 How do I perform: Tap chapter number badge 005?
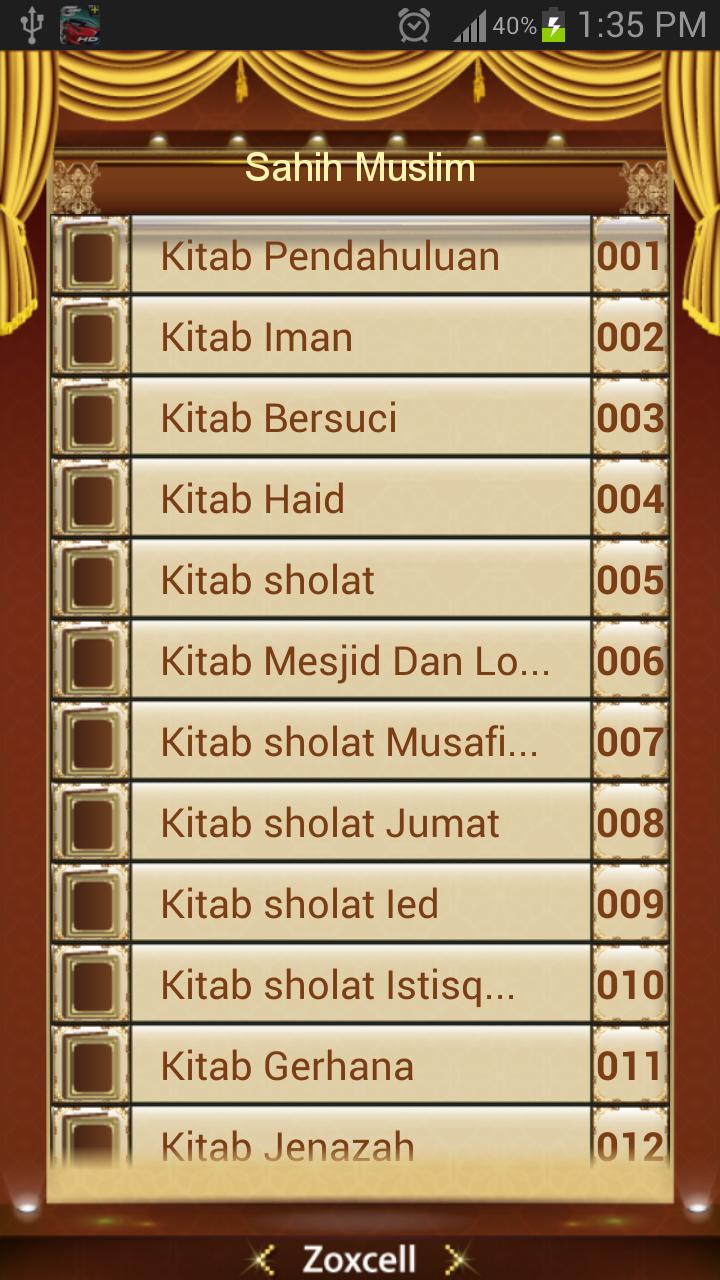(x=630, y=580)
